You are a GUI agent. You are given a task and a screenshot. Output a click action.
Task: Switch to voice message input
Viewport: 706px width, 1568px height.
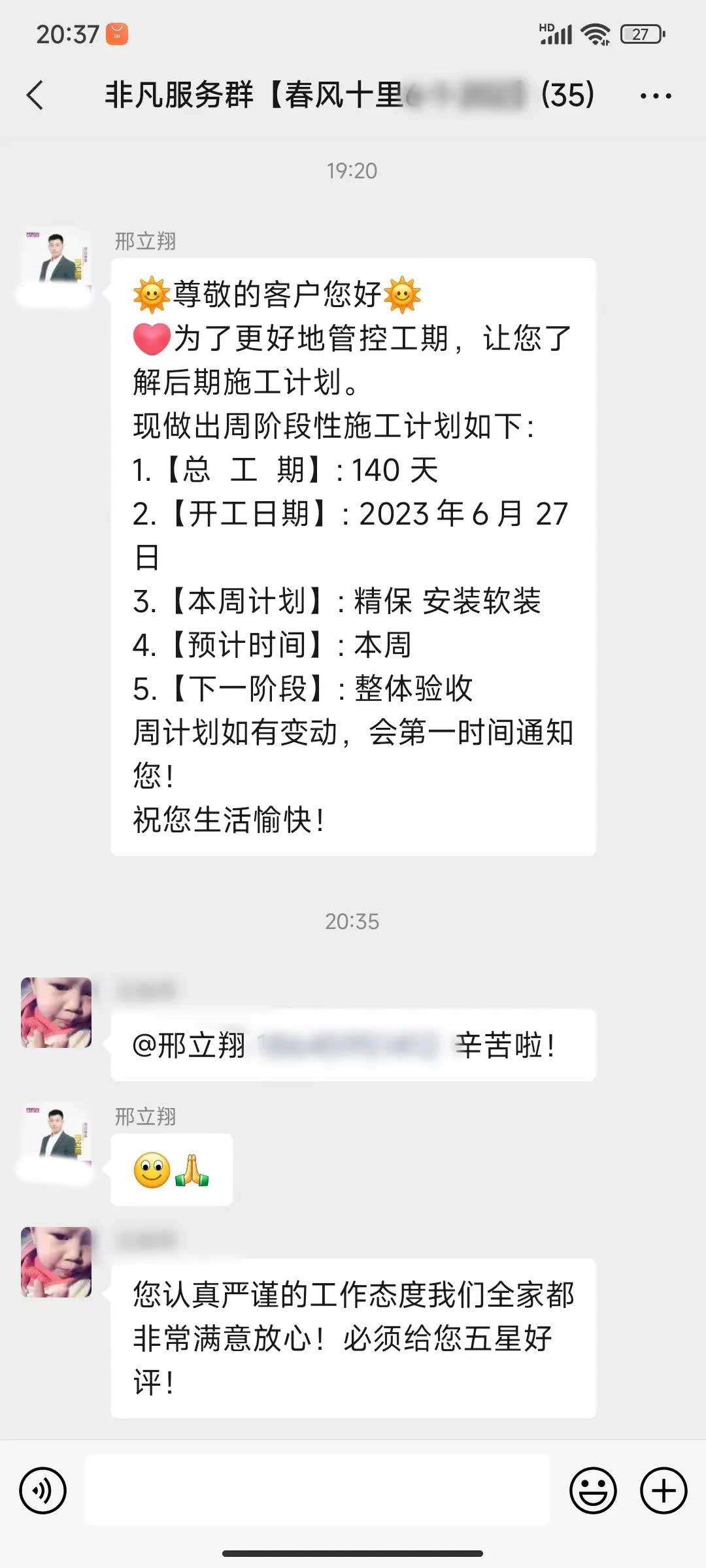click(x=43, y=1491)
